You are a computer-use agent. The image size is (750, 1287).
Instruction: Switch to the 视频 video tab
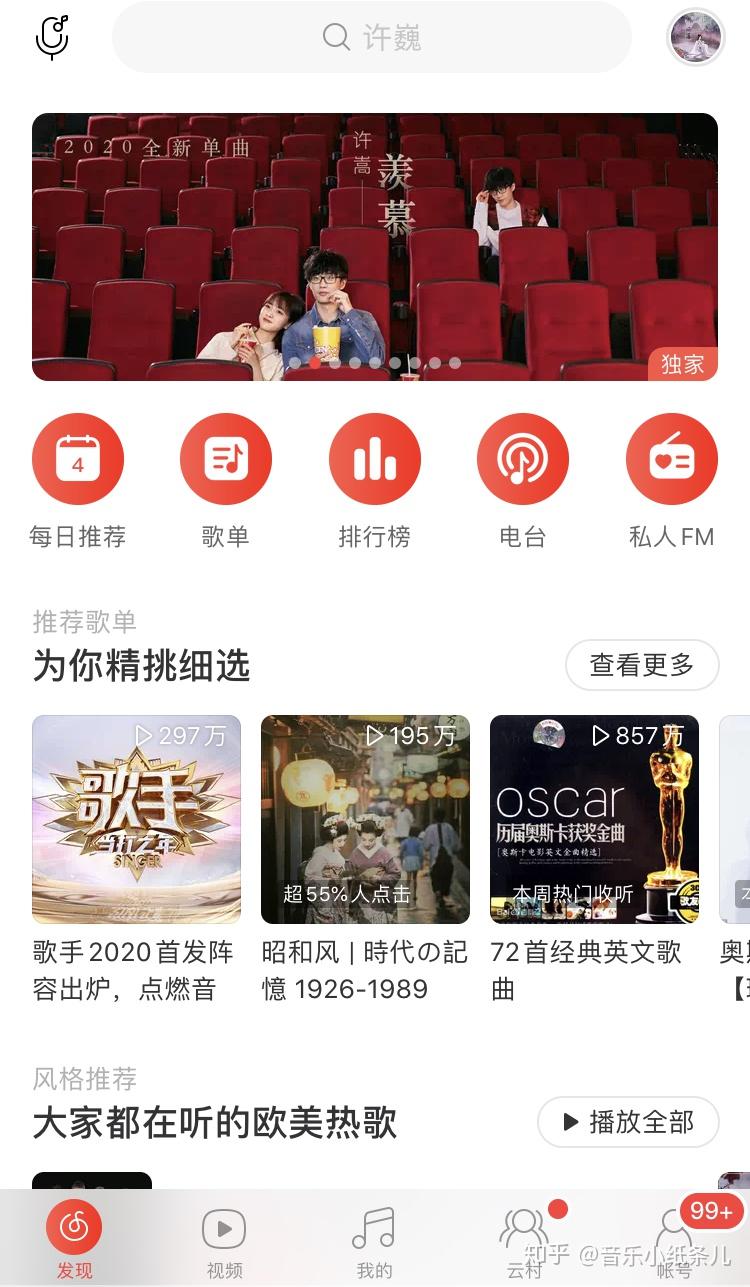tap(224, 1238)
